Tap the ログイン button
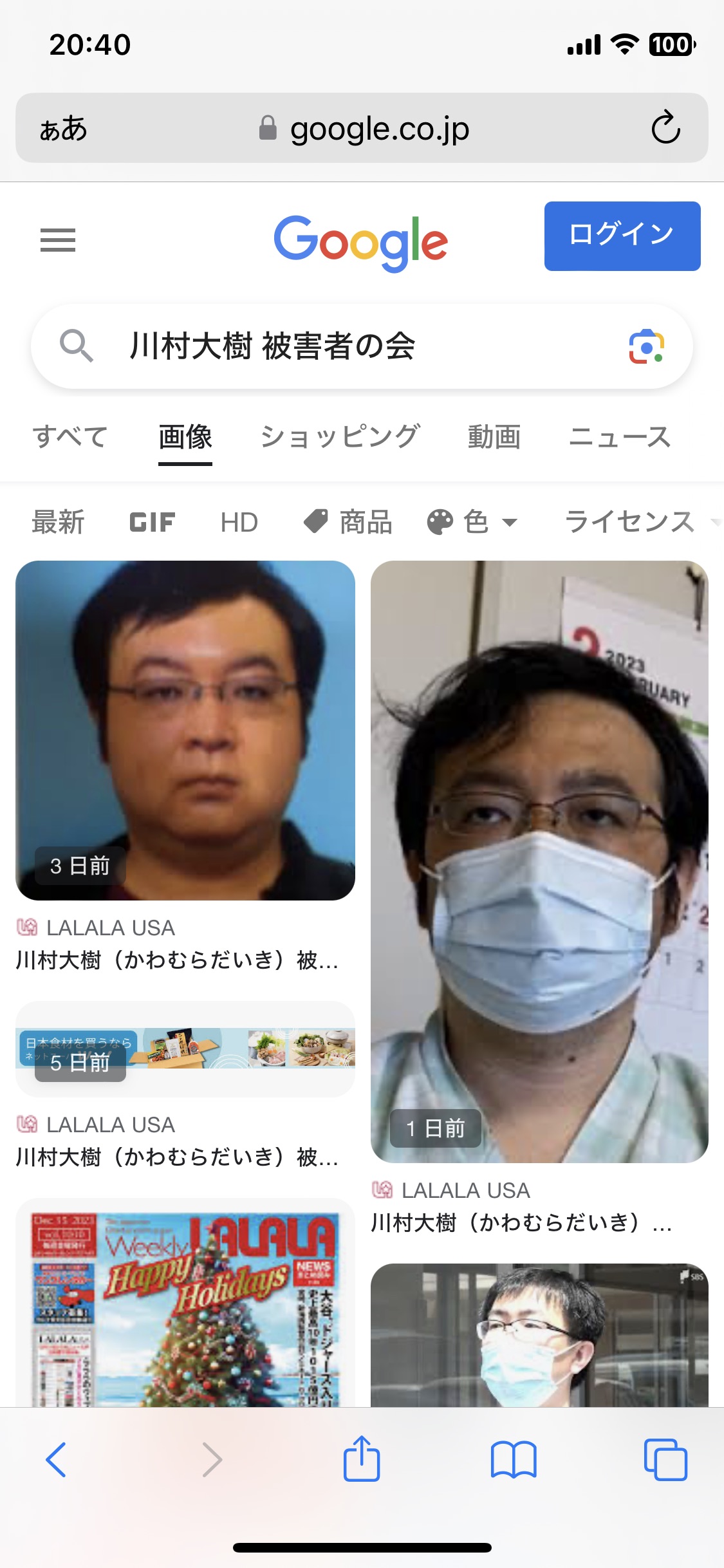Image resolution: width=724 pixels, height=1568 pixels. click(622, 236)
